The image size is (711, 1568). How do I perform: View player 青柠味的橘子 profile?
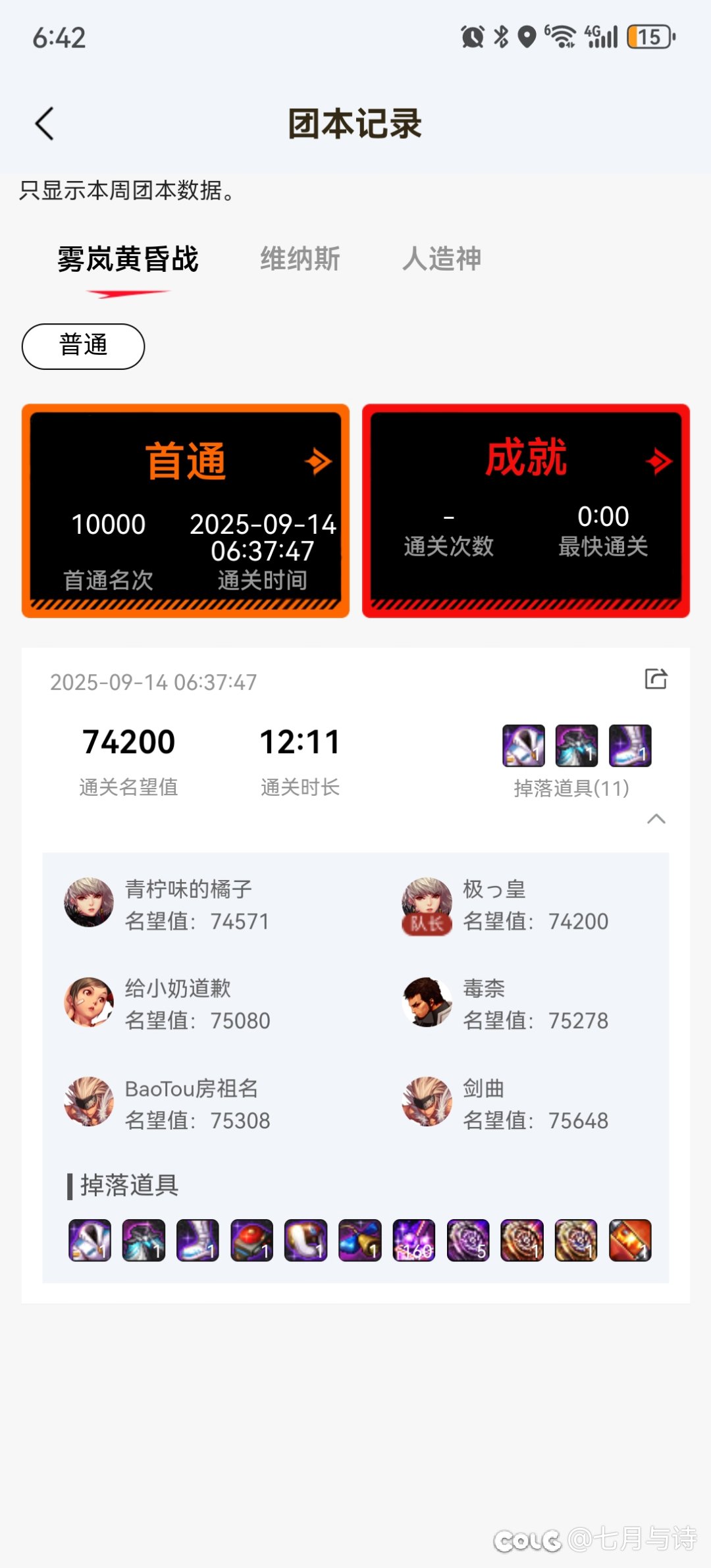89,902
